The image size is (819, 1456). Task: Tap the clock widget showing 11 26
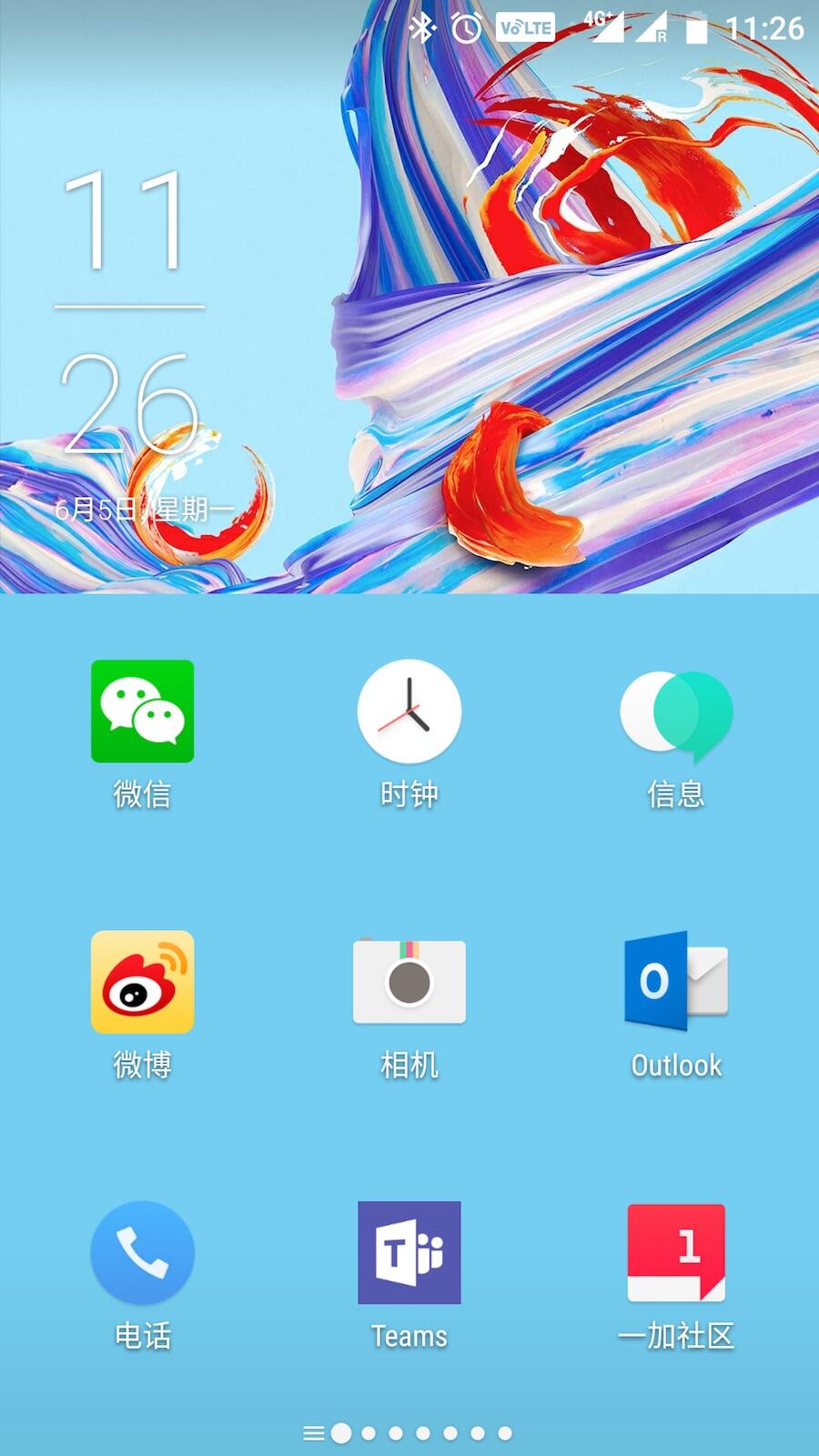coord(129,309)
